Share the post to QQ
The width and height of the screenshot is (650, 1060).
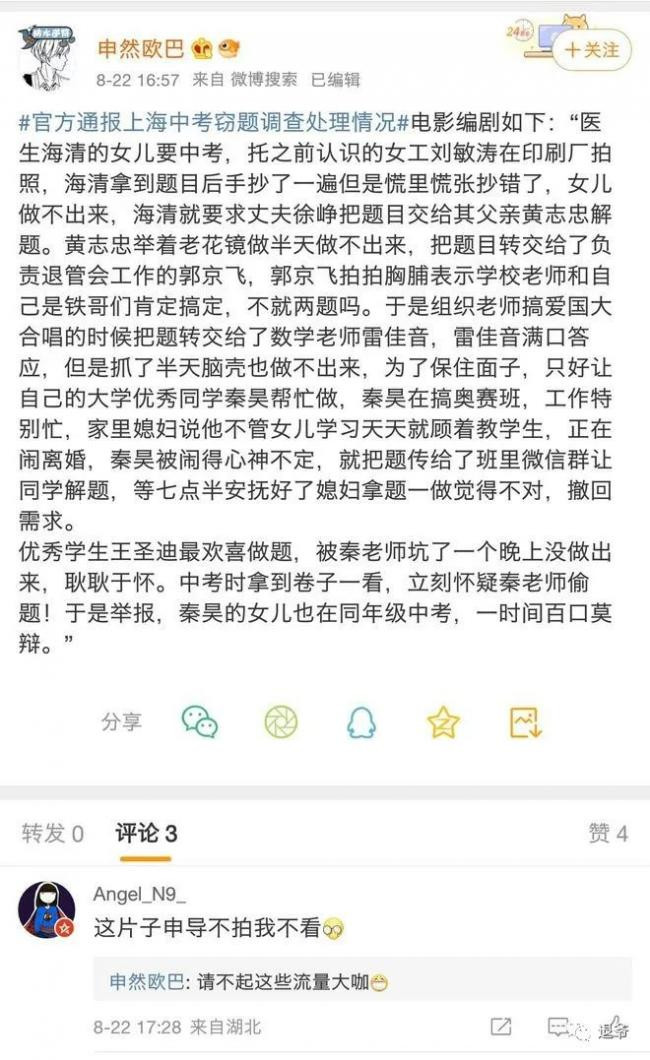click(x=361, y=720)
